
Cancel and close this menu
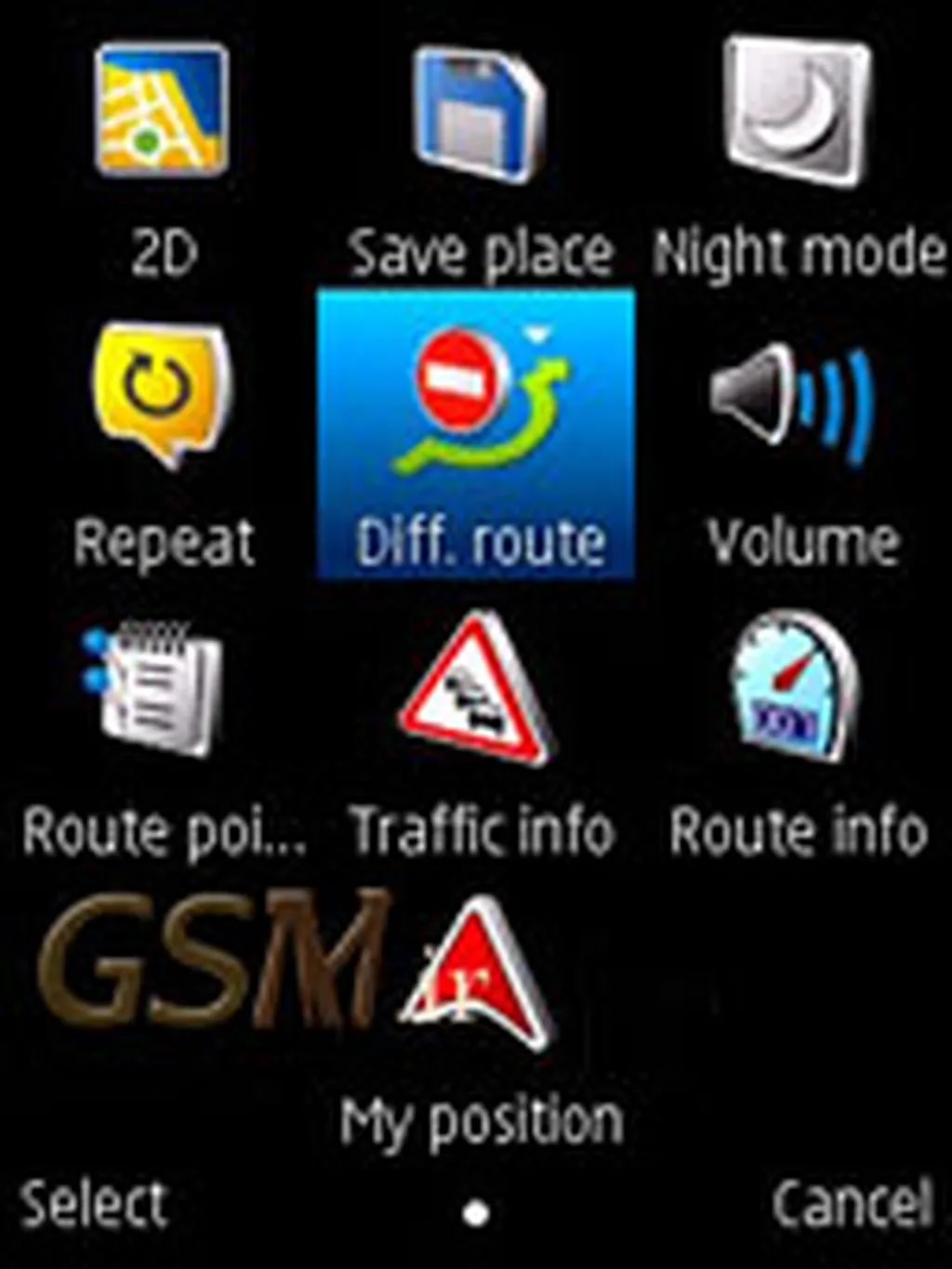pos(852,1206)
